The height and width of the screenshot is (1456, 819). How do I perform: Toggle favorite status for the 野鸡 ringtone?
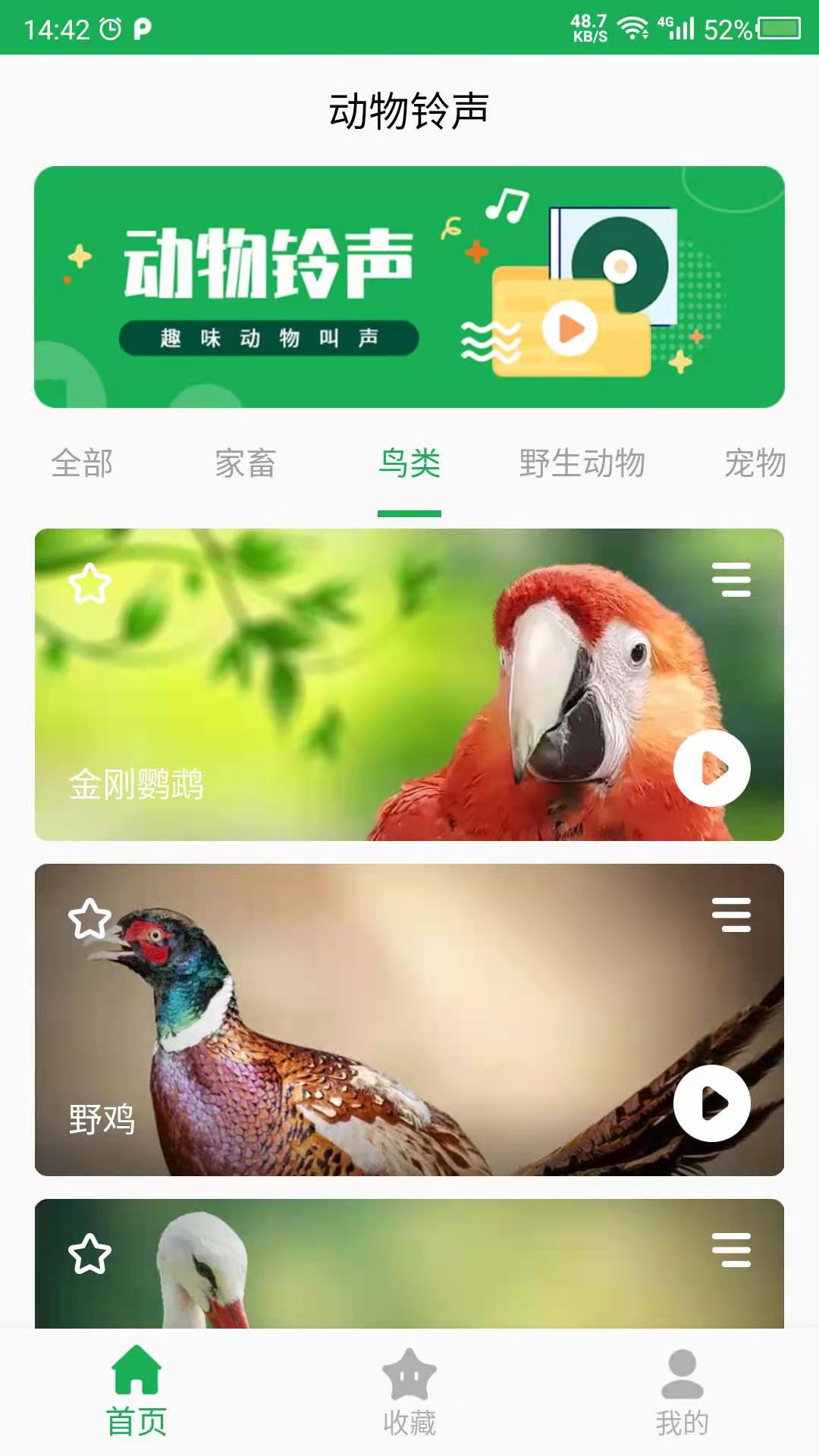point(89,920)
